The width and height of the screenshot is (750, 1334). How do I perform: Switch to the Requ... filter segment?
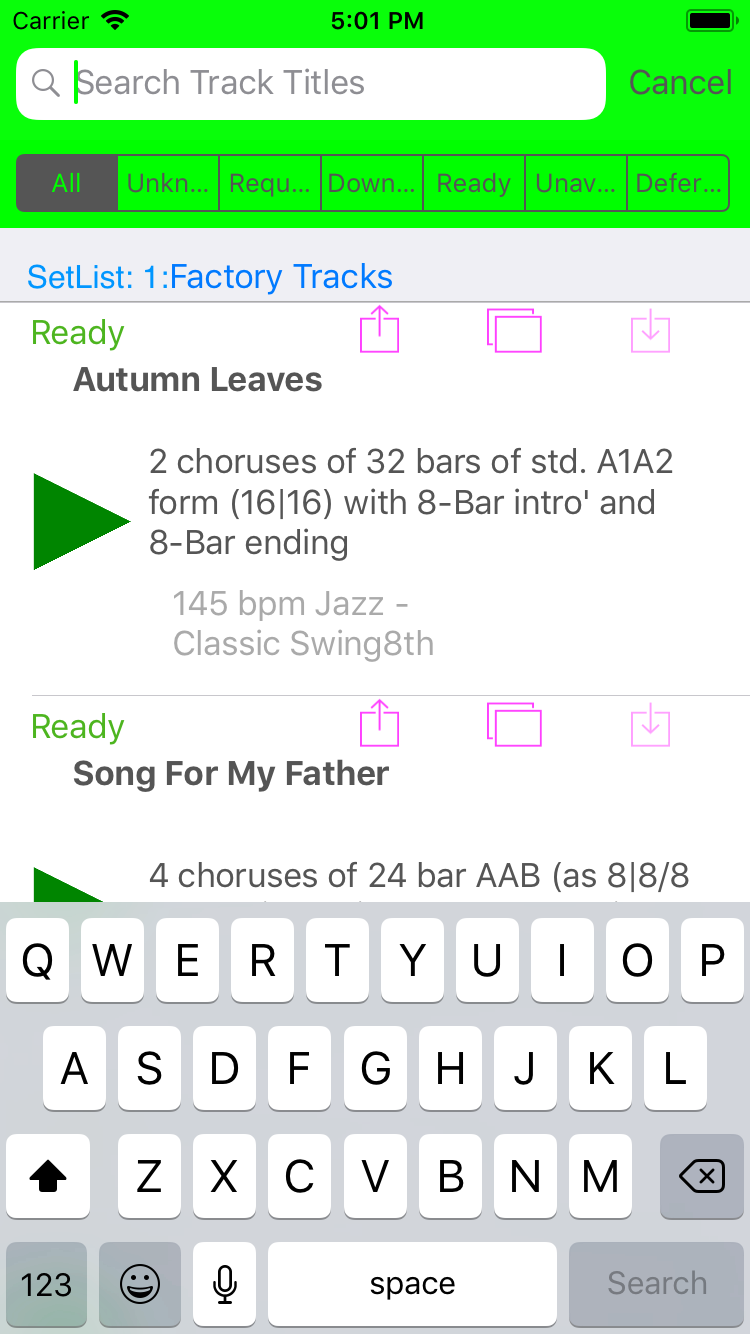click(270, 183)
